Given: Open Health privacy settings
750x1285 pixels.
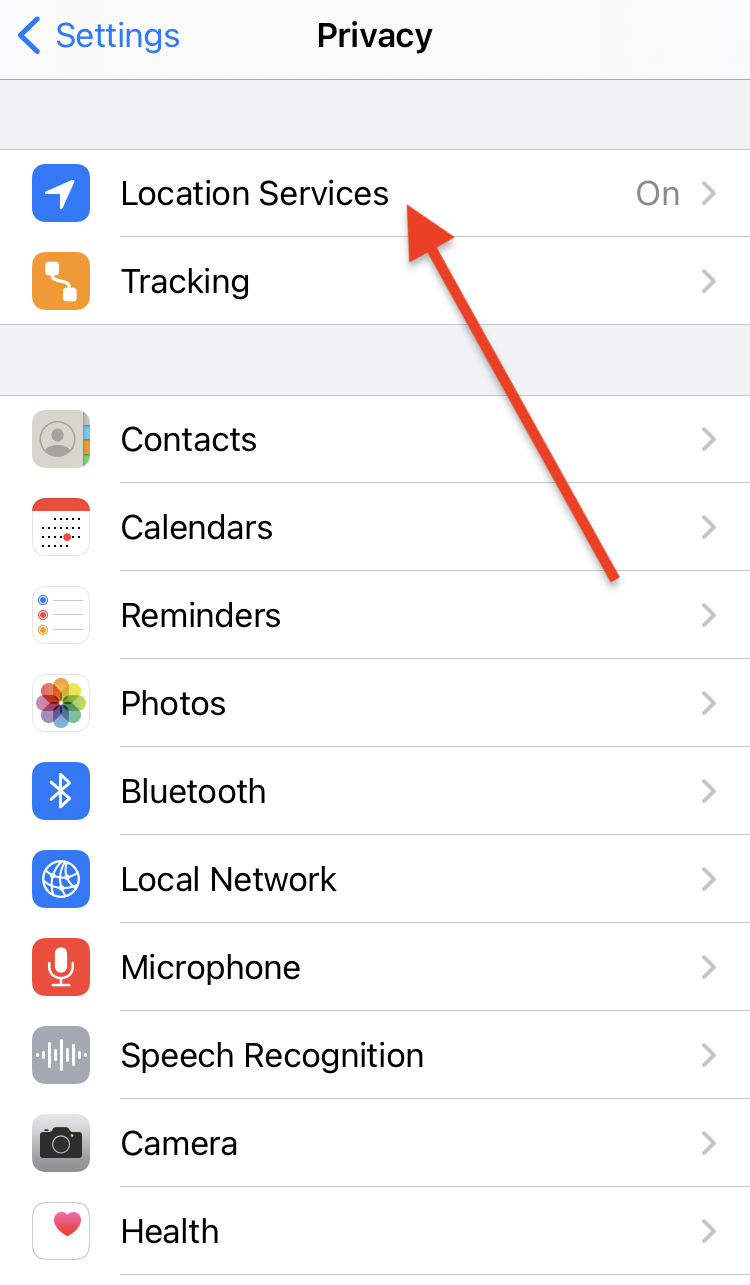Looking at the screenshot, I should [170, 1231].
